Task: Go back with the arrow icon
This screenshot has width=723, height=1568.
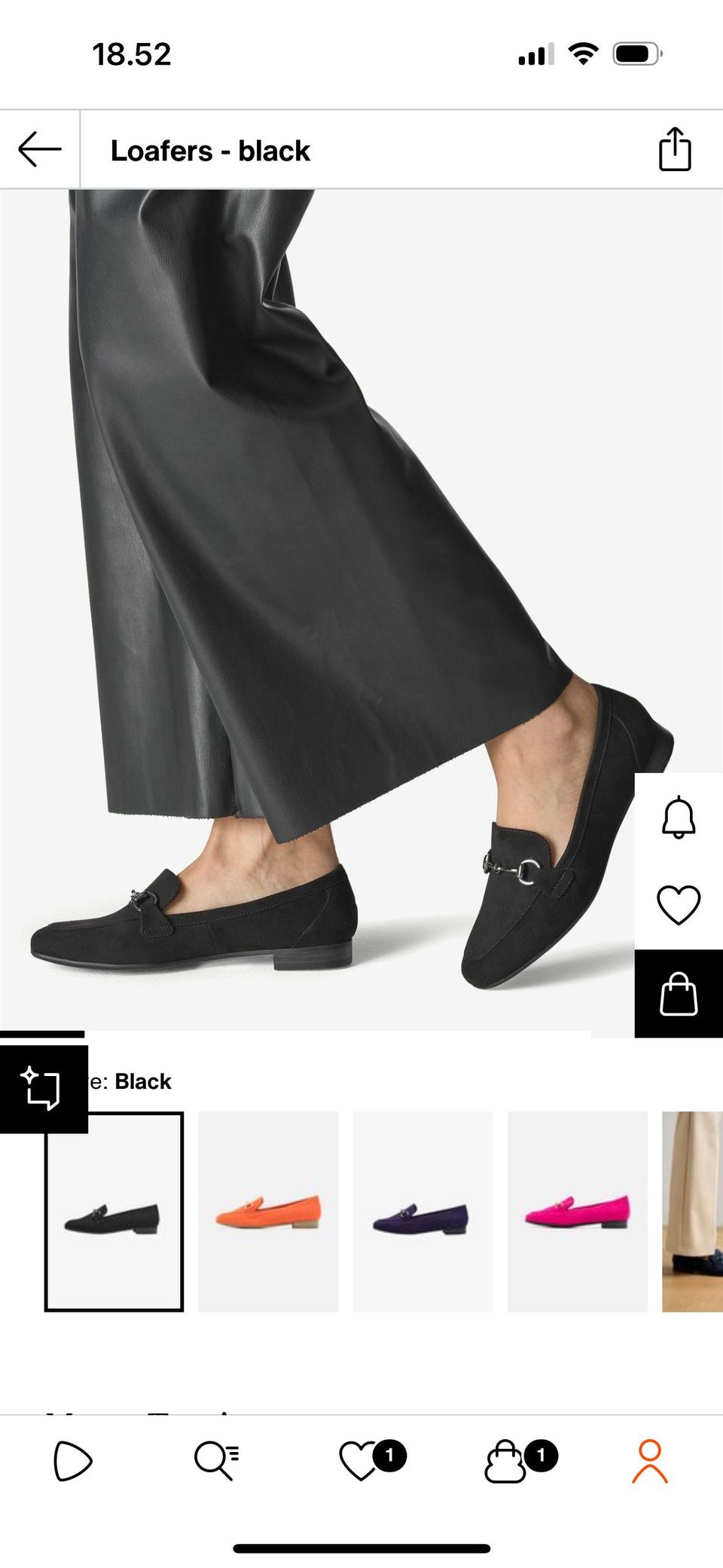Action: [40, 149]
